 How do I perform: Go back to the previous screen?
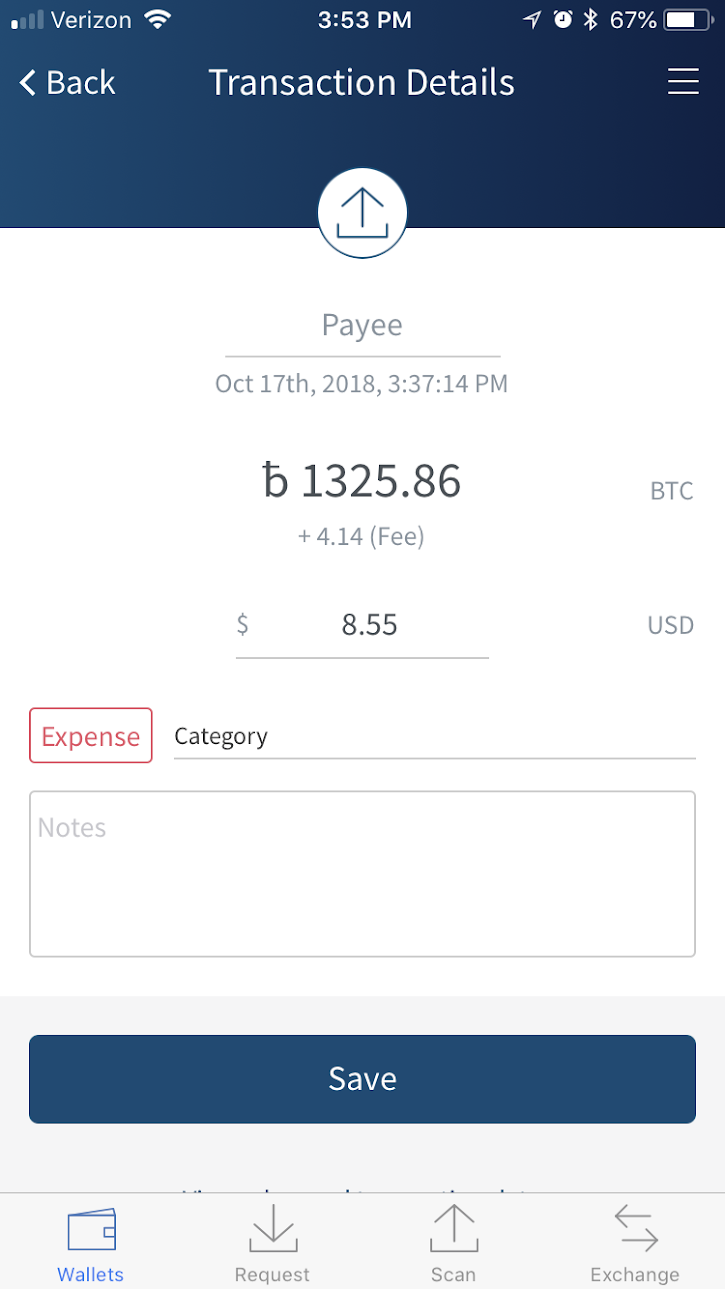[x=67, y=82]
